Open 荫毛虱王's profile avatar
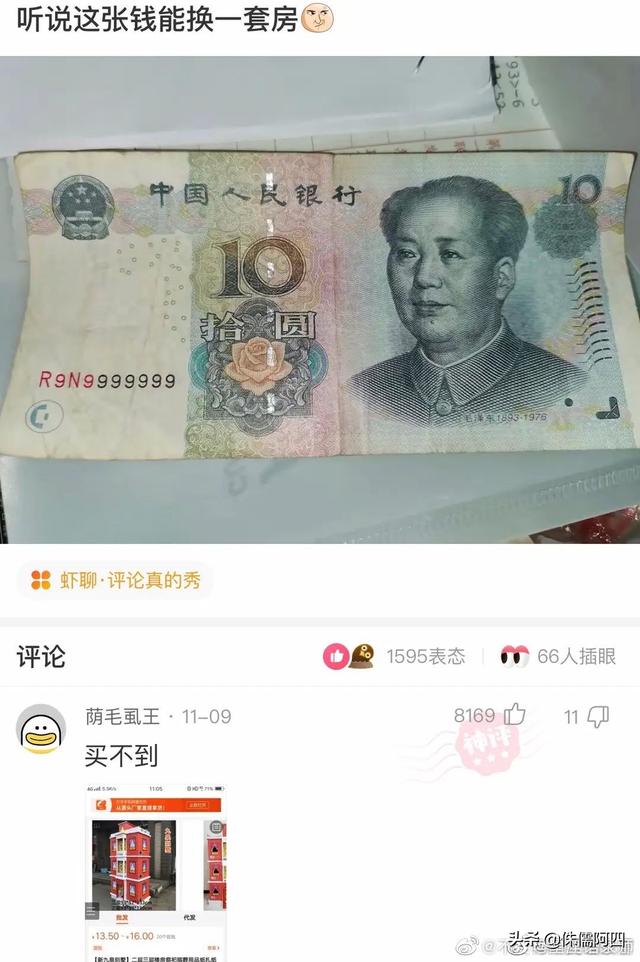This screenshot has width=640, height=962. click(42, 729)
